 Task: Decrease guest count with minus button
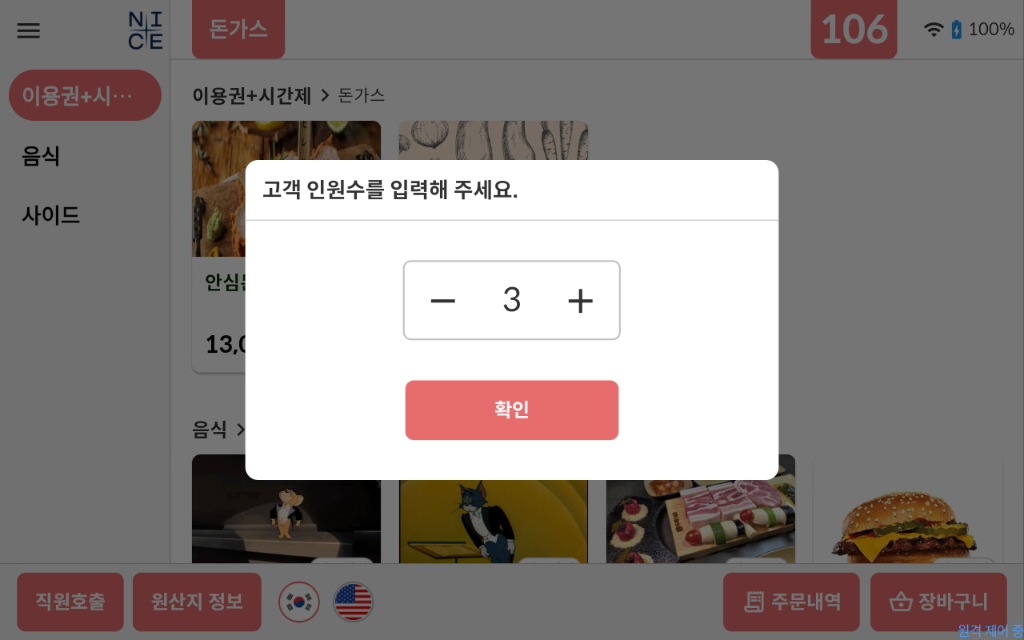pyautogui.click(x=442, y=300)
